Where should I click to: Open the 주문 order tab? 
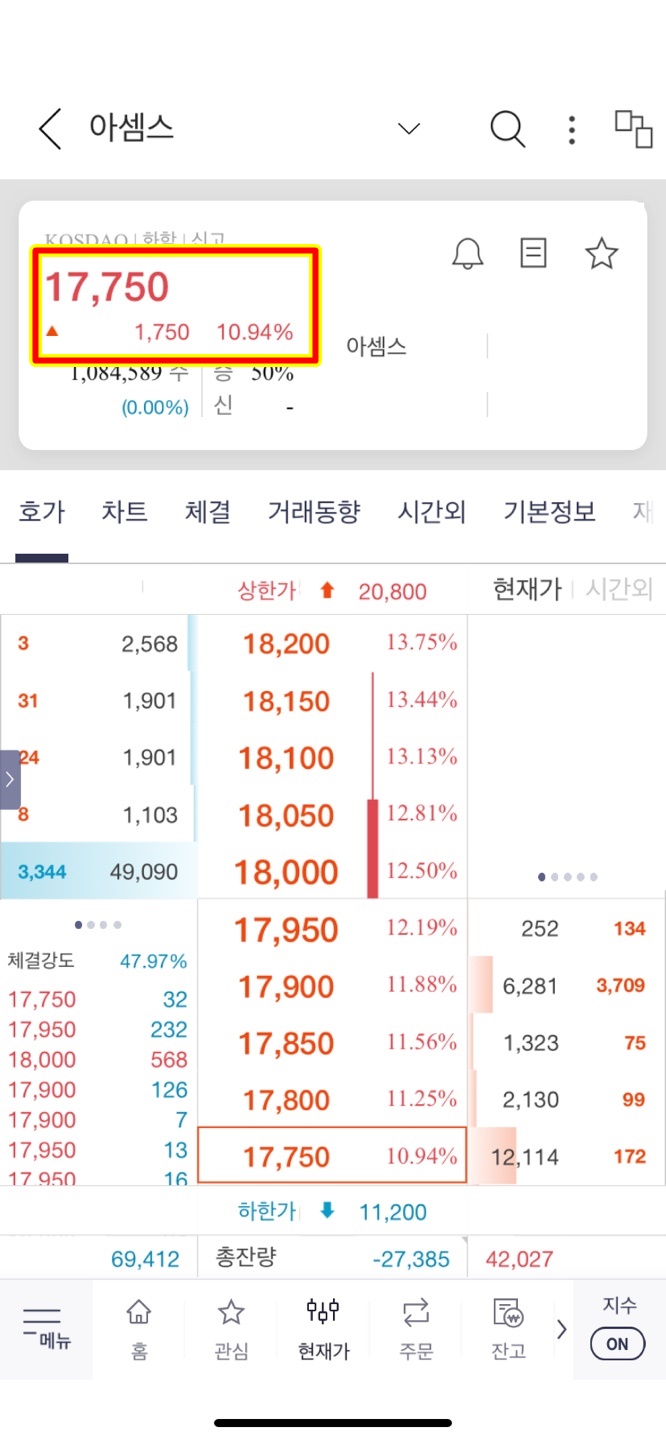pos(416,1328)
